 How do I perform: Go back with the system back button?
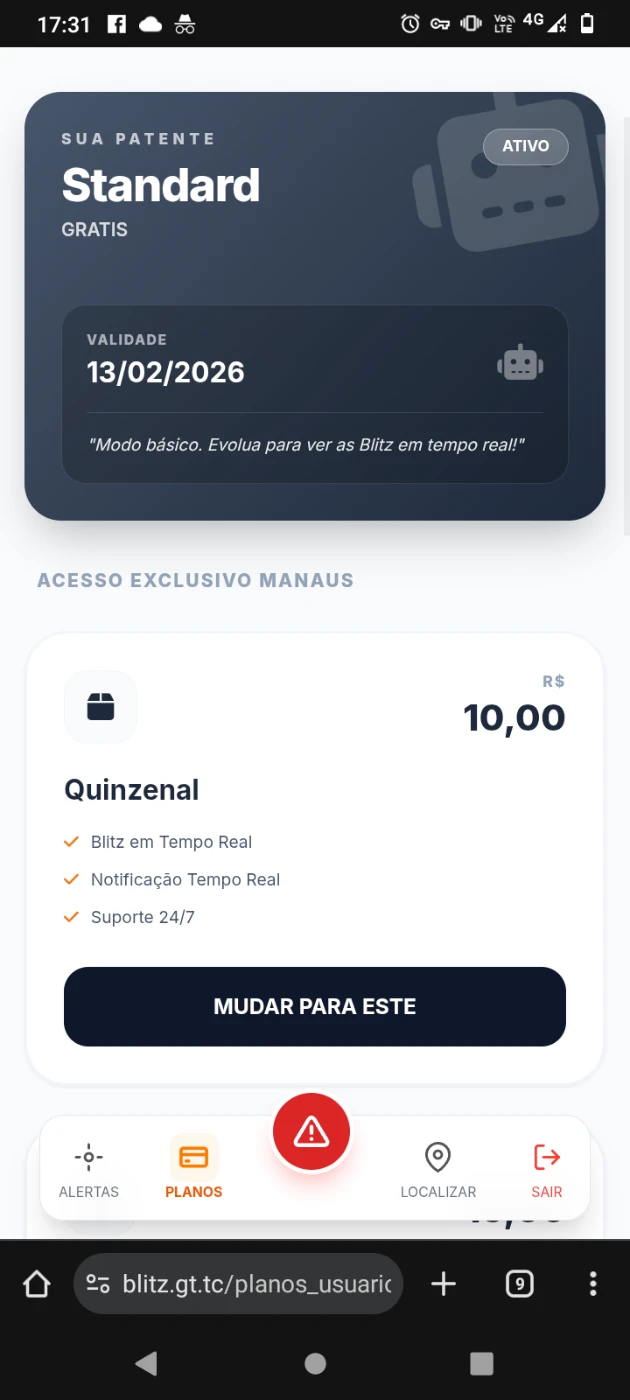pos(147,1363)
